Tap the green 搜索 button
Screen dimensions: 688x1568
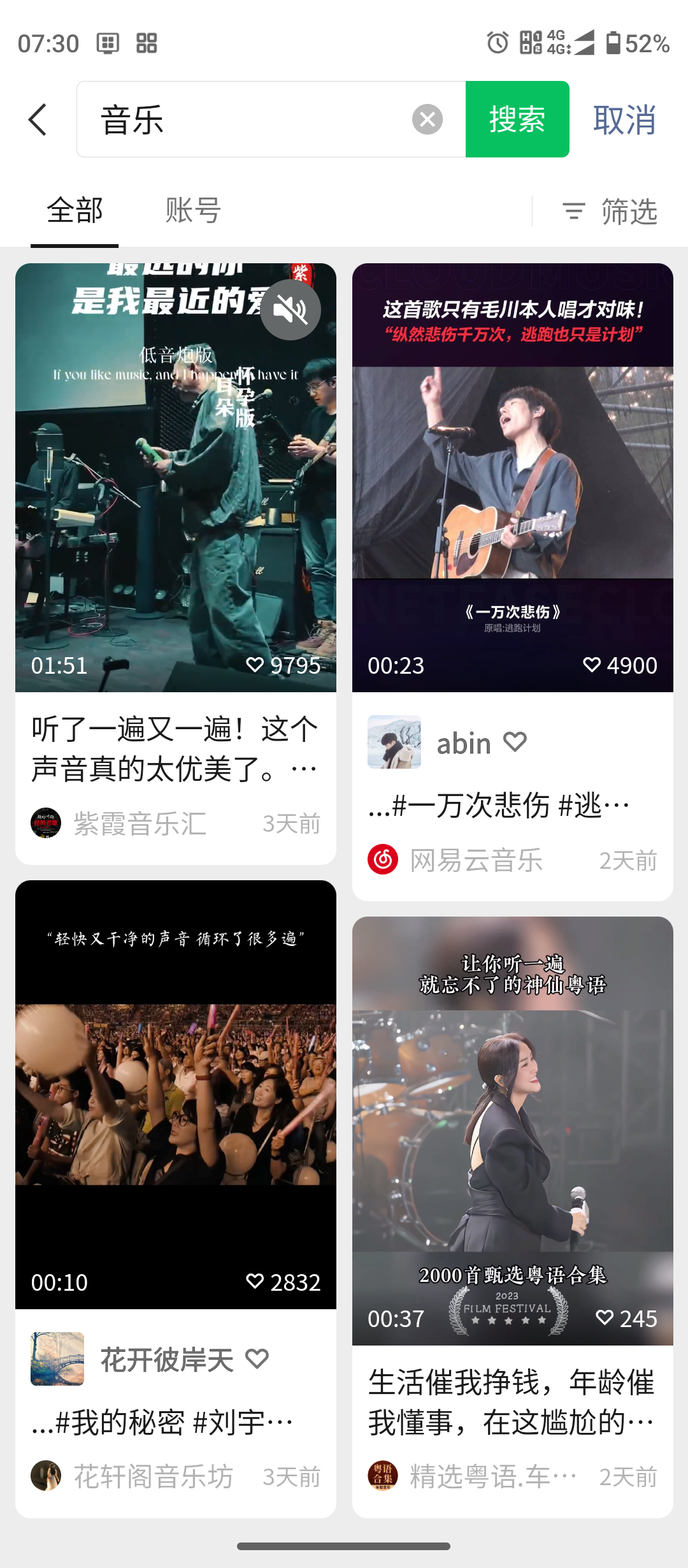[x=517, y=120]
